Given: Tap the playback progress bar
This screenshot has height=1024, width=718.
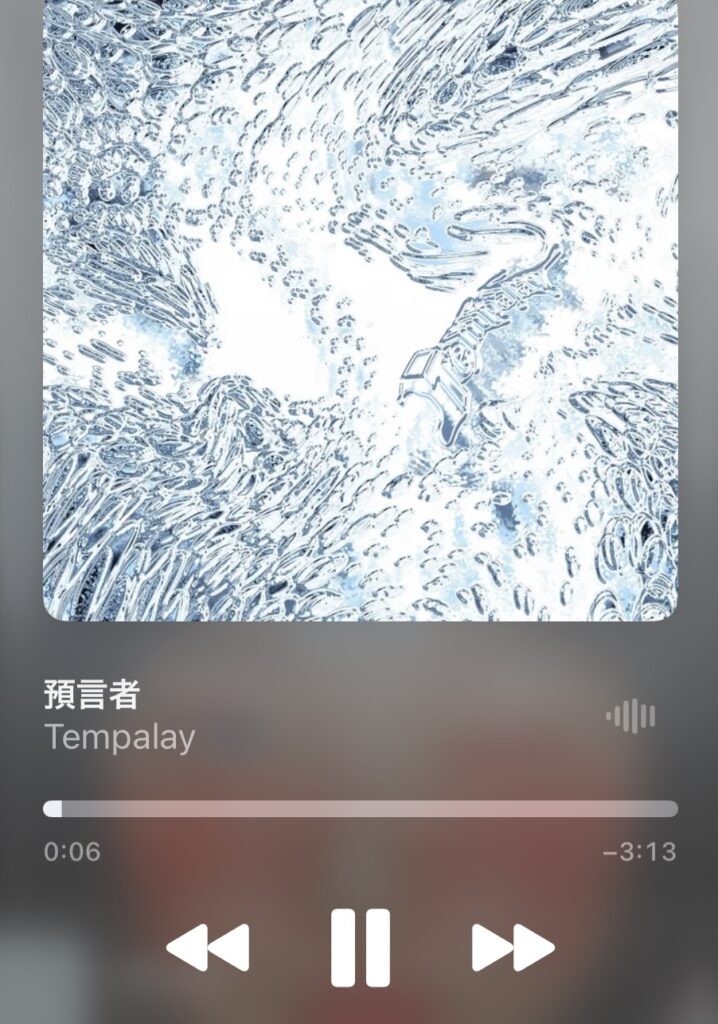Looking at the screenshot, I should [360, 808].
